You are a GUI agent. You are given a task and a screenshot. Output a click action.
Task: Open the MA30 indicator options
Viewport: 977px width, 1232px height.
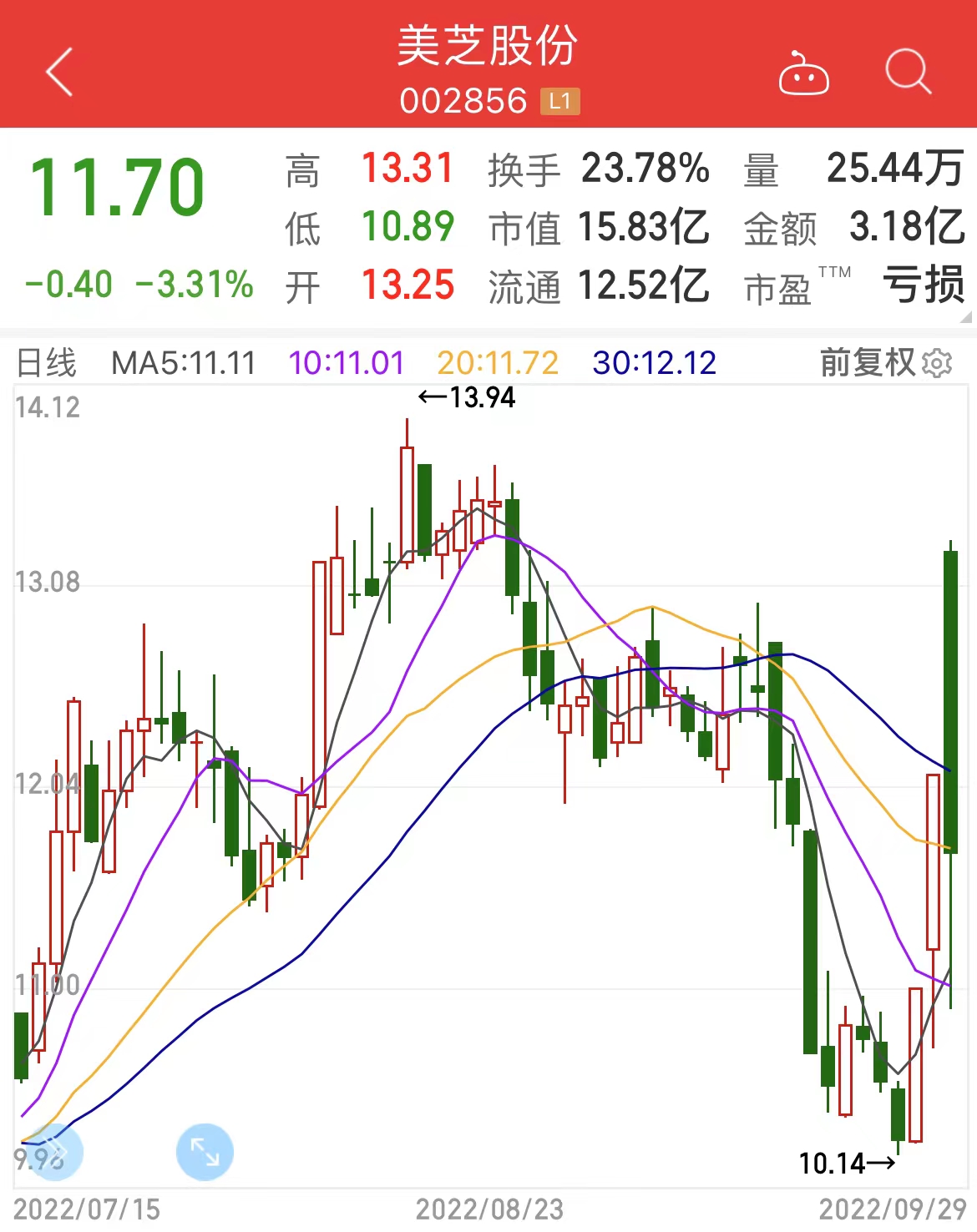tap(653, 363)
